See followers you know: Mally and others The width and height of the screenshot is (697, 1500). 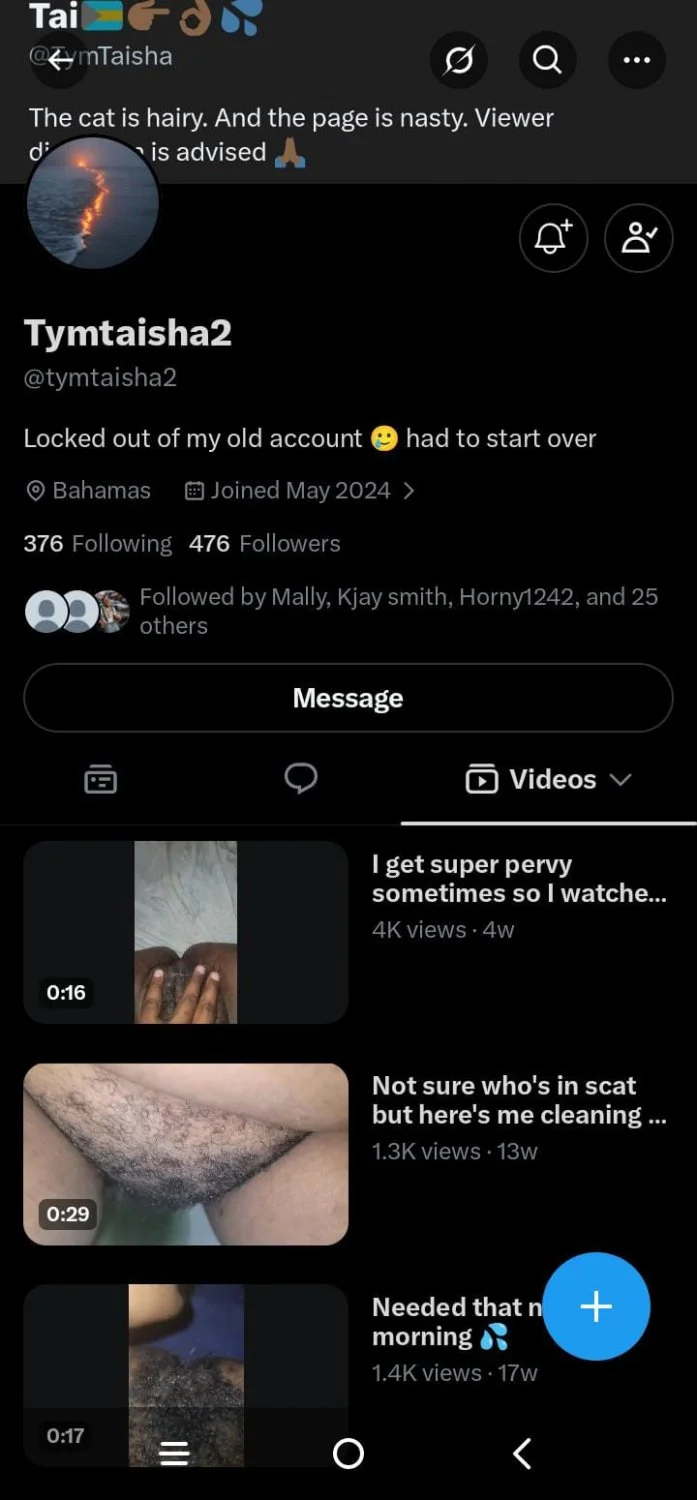tap(342, 611)
